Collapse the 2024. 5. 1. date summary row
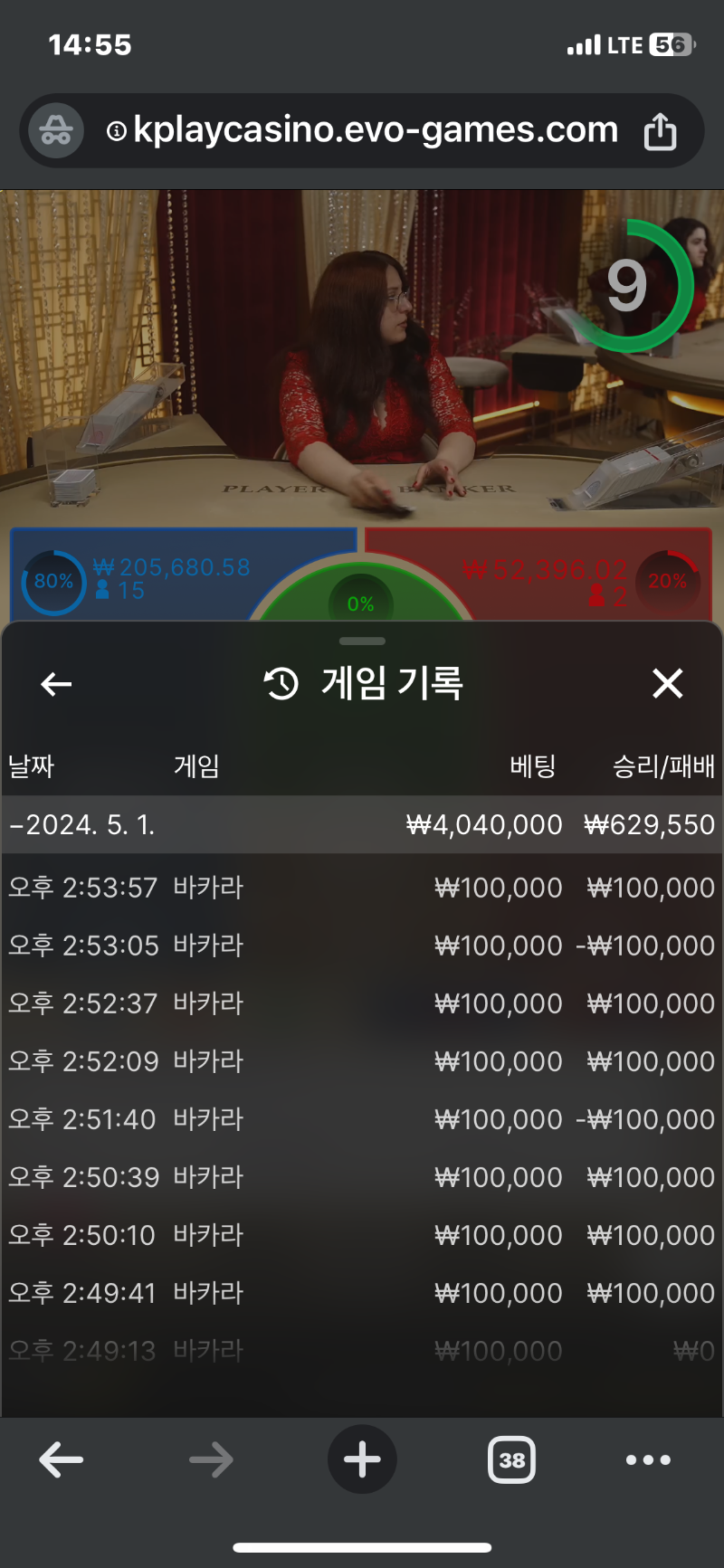 click(362, 824)
